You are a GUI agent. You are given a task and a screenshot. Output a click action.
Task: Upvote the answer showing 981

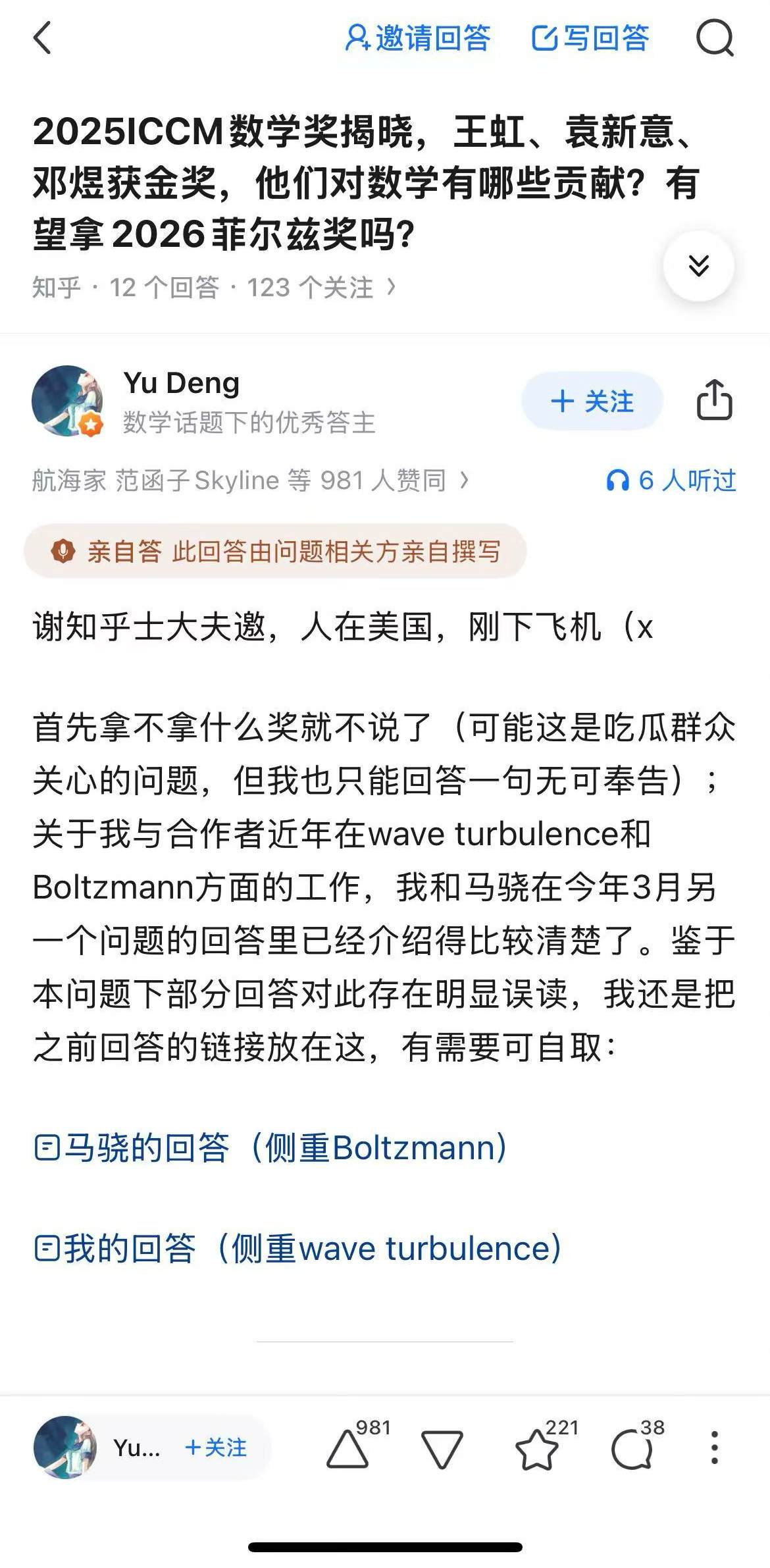pyautogui.click(x=349, y=1450)
